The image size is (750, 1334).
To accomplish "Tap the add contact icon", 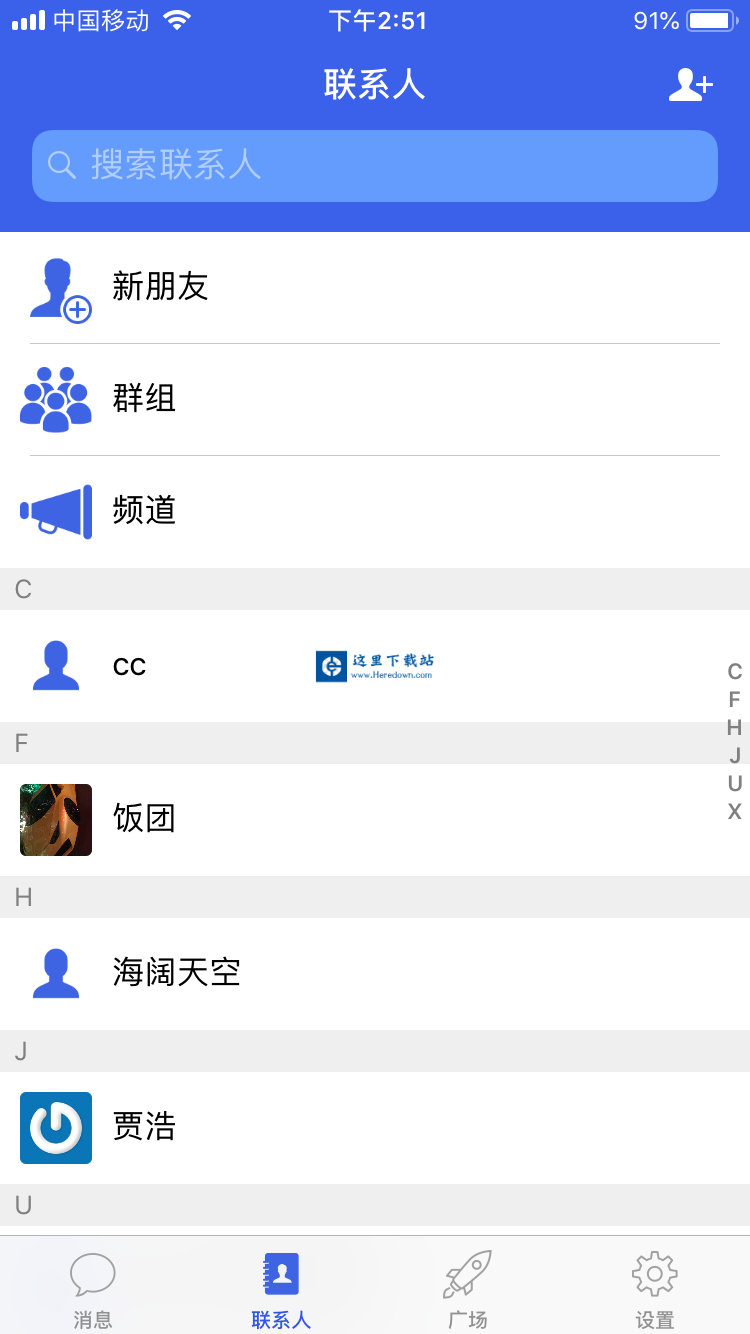I will tap(690, 85).
